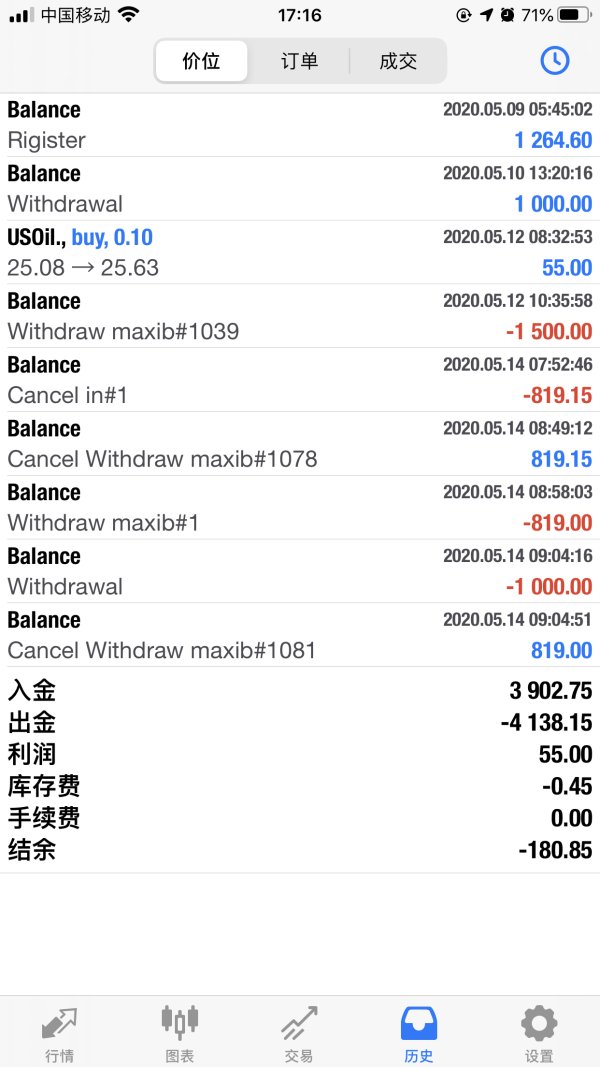Open the Cancel Withdraw maxib#1078 entry
600x1067 pixels.
pos(300,444)
